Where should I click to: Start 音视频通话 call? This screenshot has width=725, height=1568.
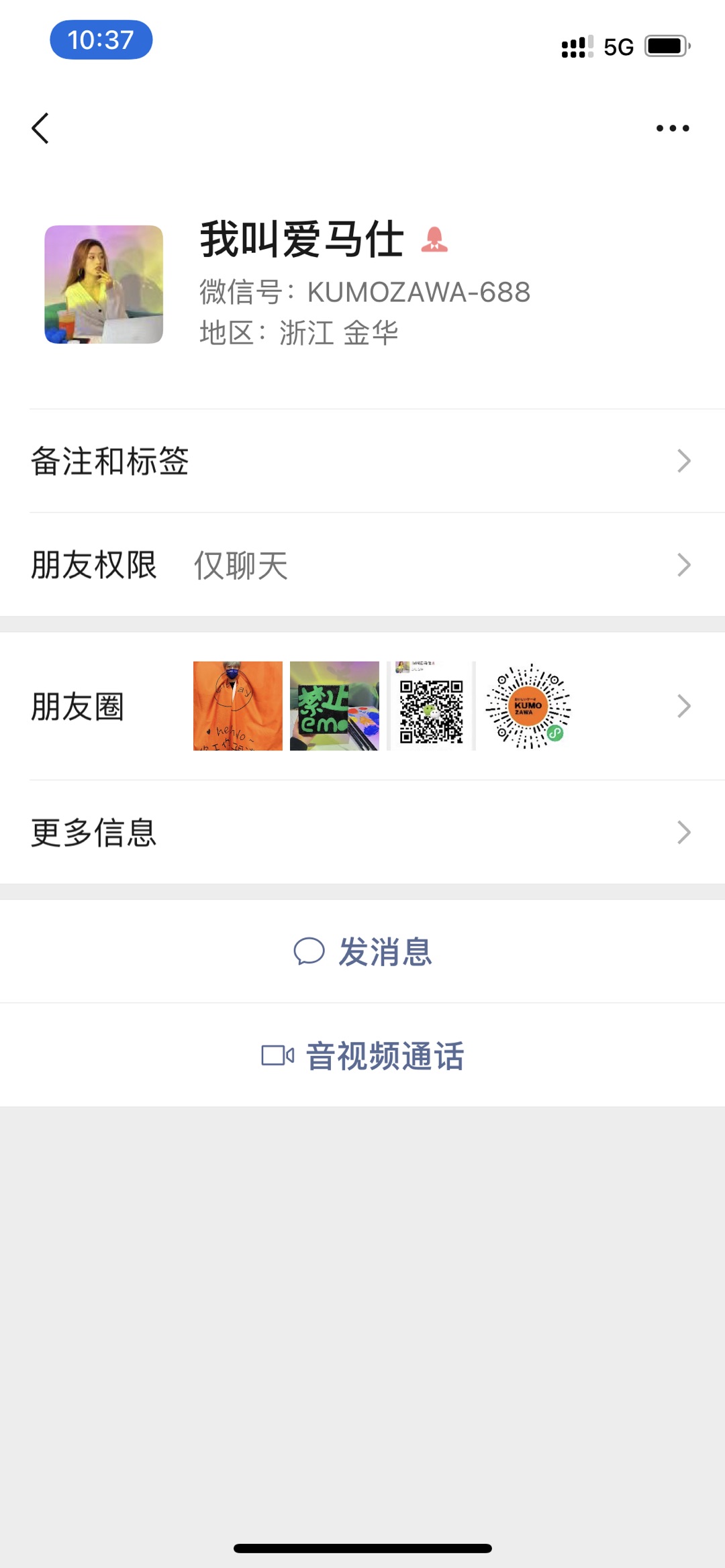point(362,1055)
